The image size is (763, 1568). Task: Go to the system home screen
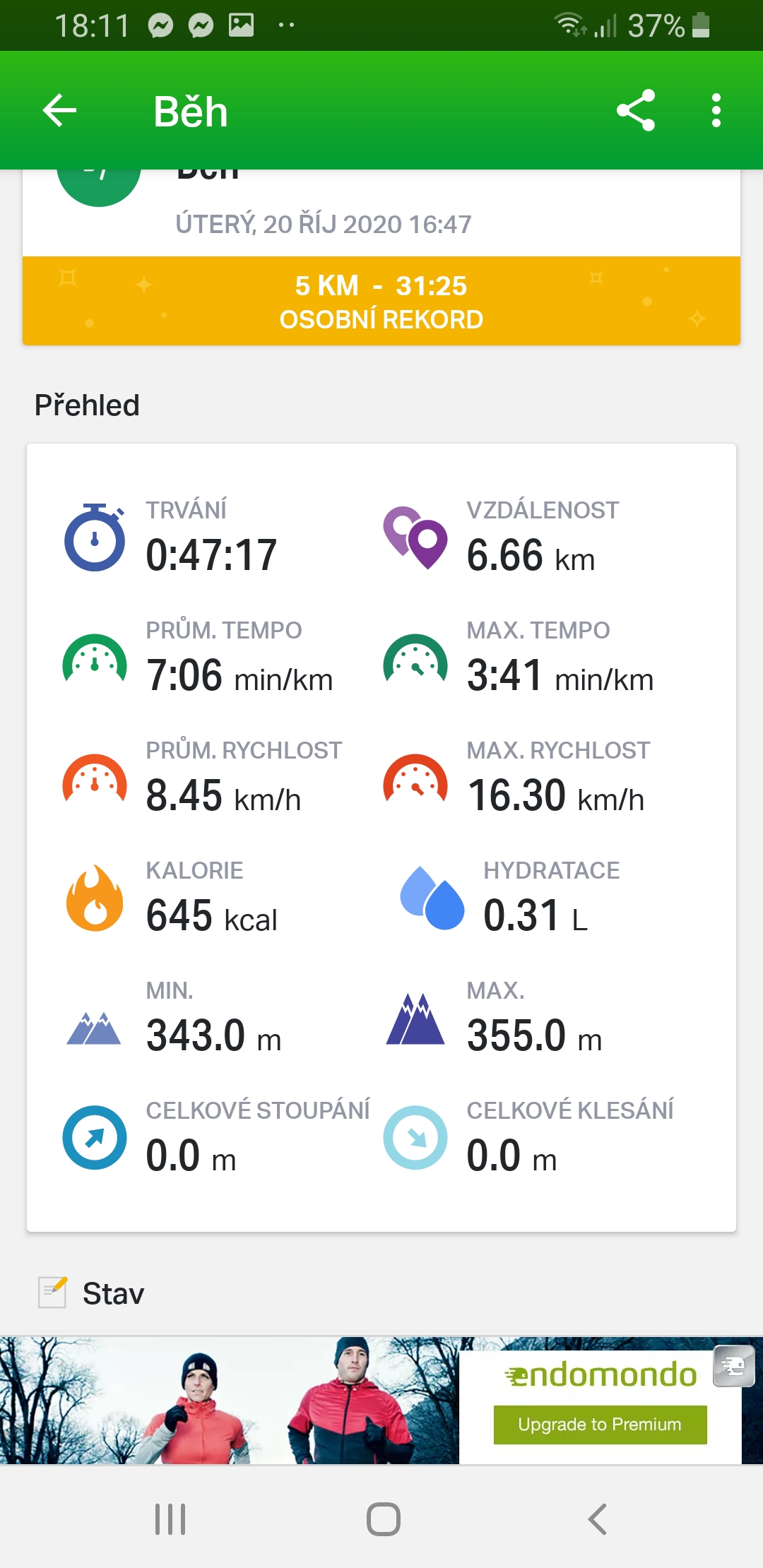point(383,1519)
